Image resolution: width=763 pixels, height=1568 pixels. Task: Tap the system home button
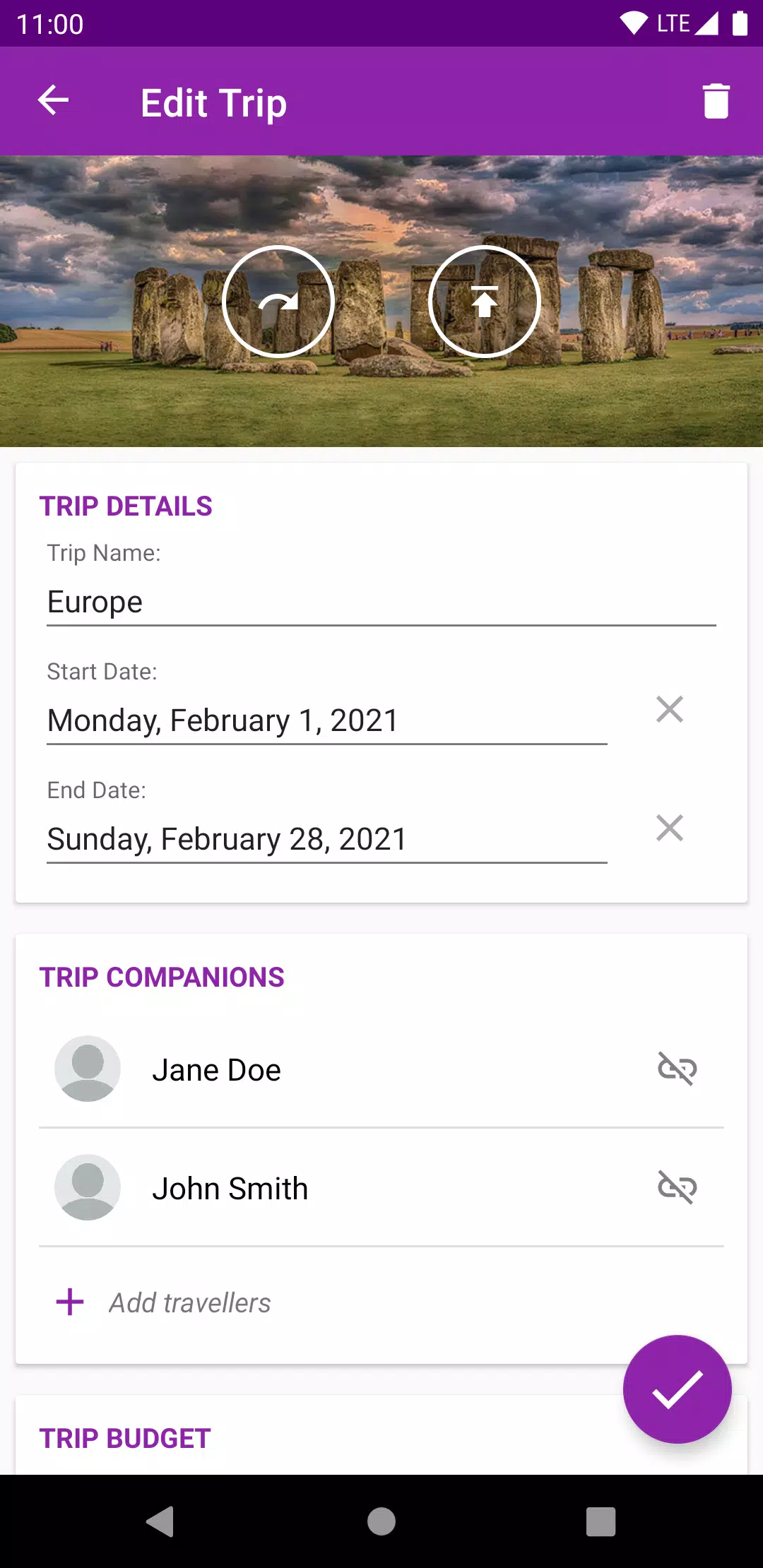[381, 1521]
